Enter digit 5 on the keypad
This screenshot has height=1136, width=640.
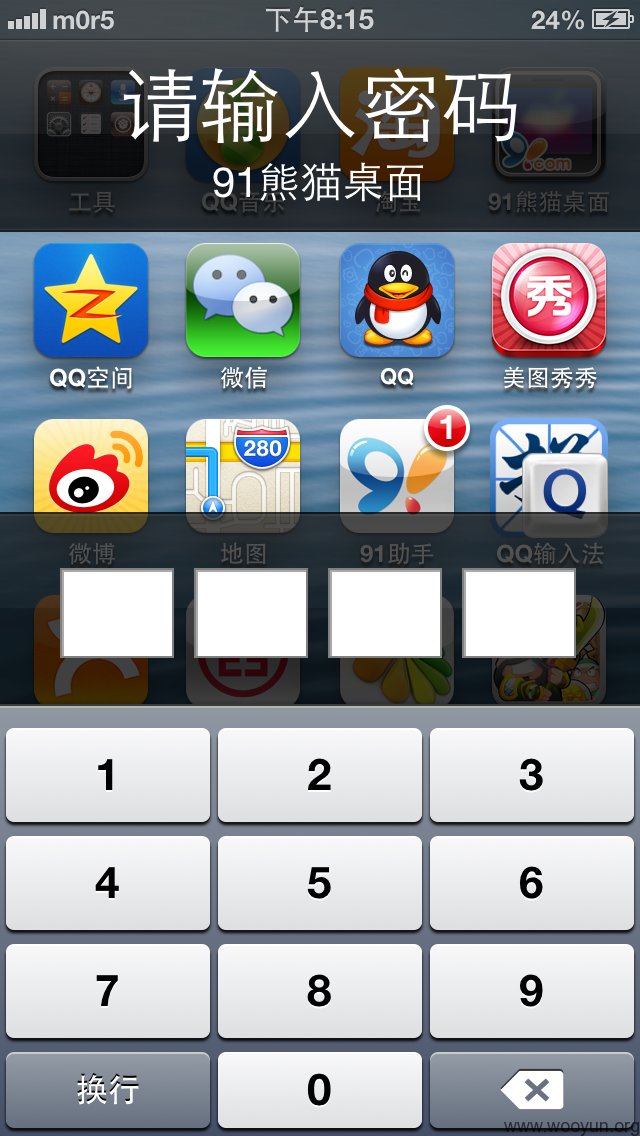click(320, 882)
